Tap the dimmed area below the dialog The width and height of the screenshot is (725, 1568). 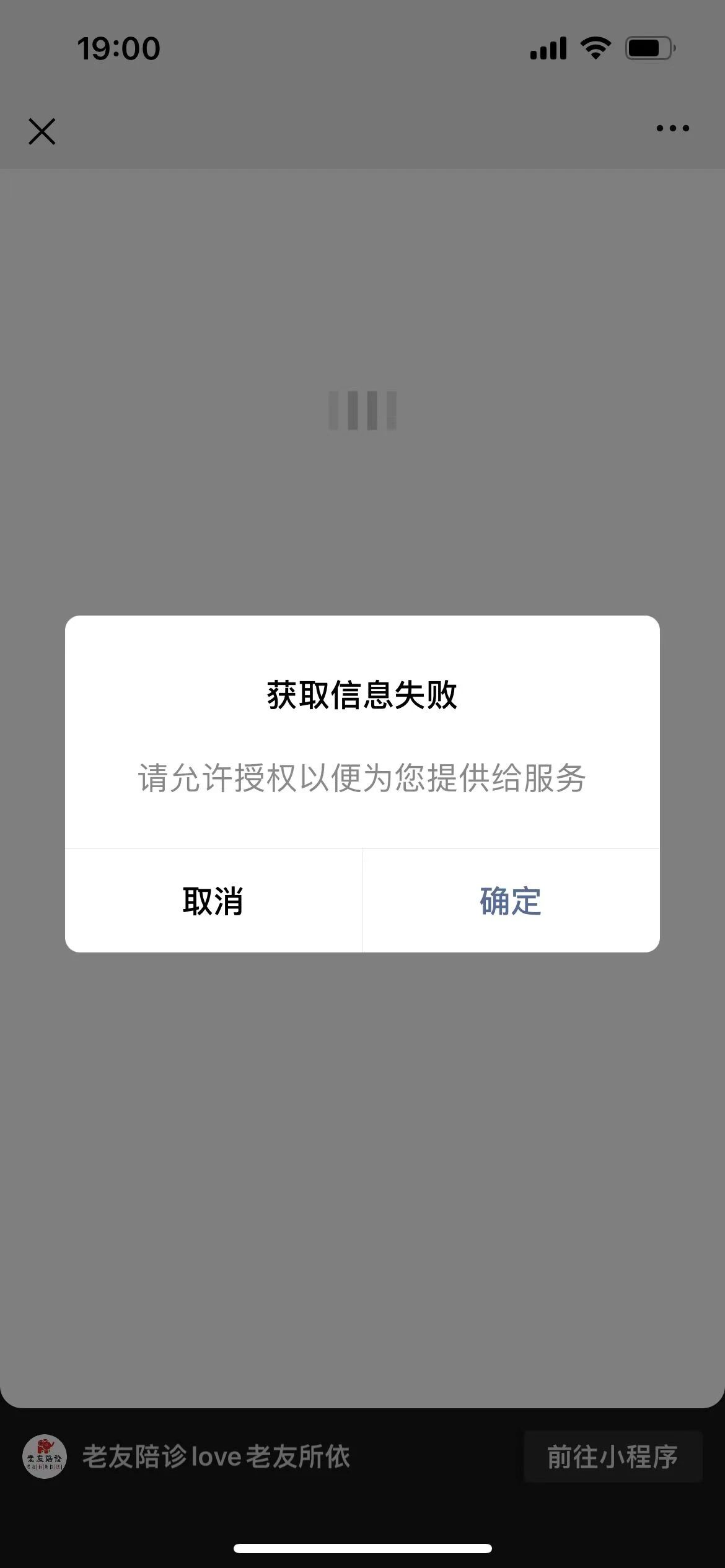362,1177
